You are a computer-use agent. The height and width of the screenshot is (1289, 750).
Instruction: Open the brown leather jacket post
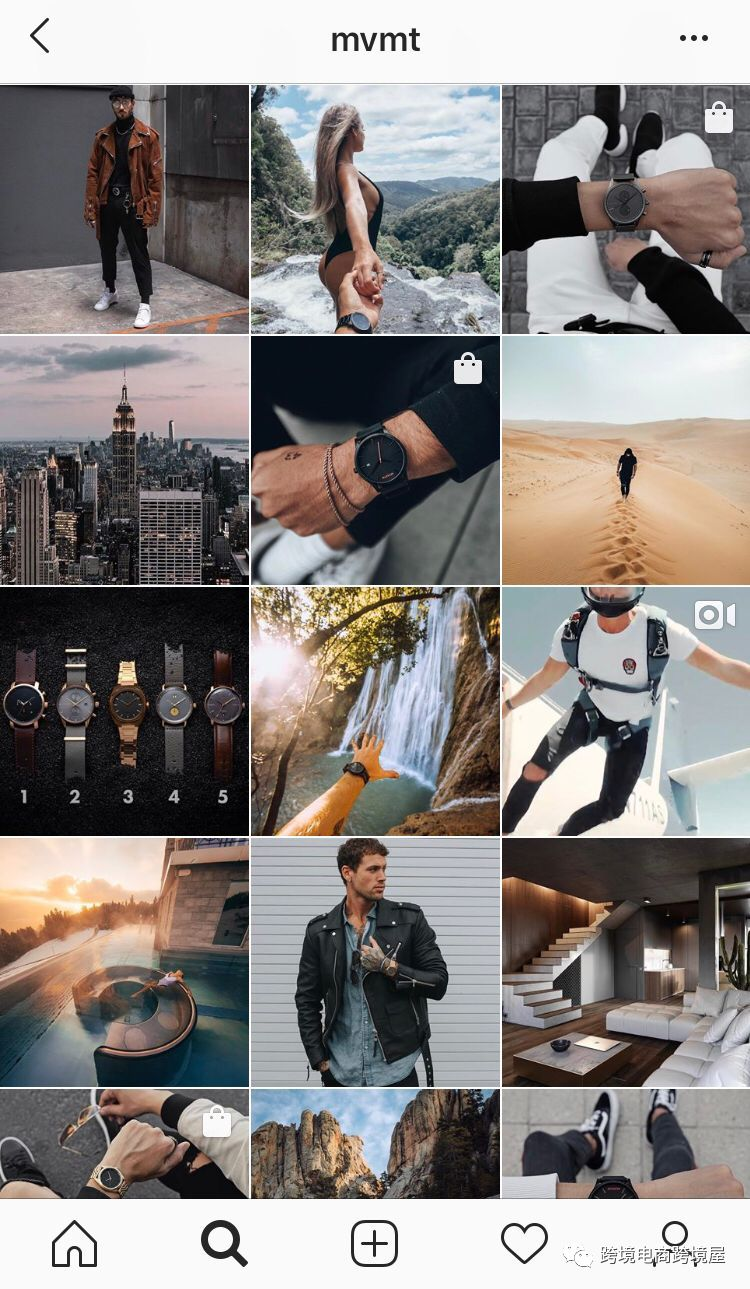[x=124, y=208]
